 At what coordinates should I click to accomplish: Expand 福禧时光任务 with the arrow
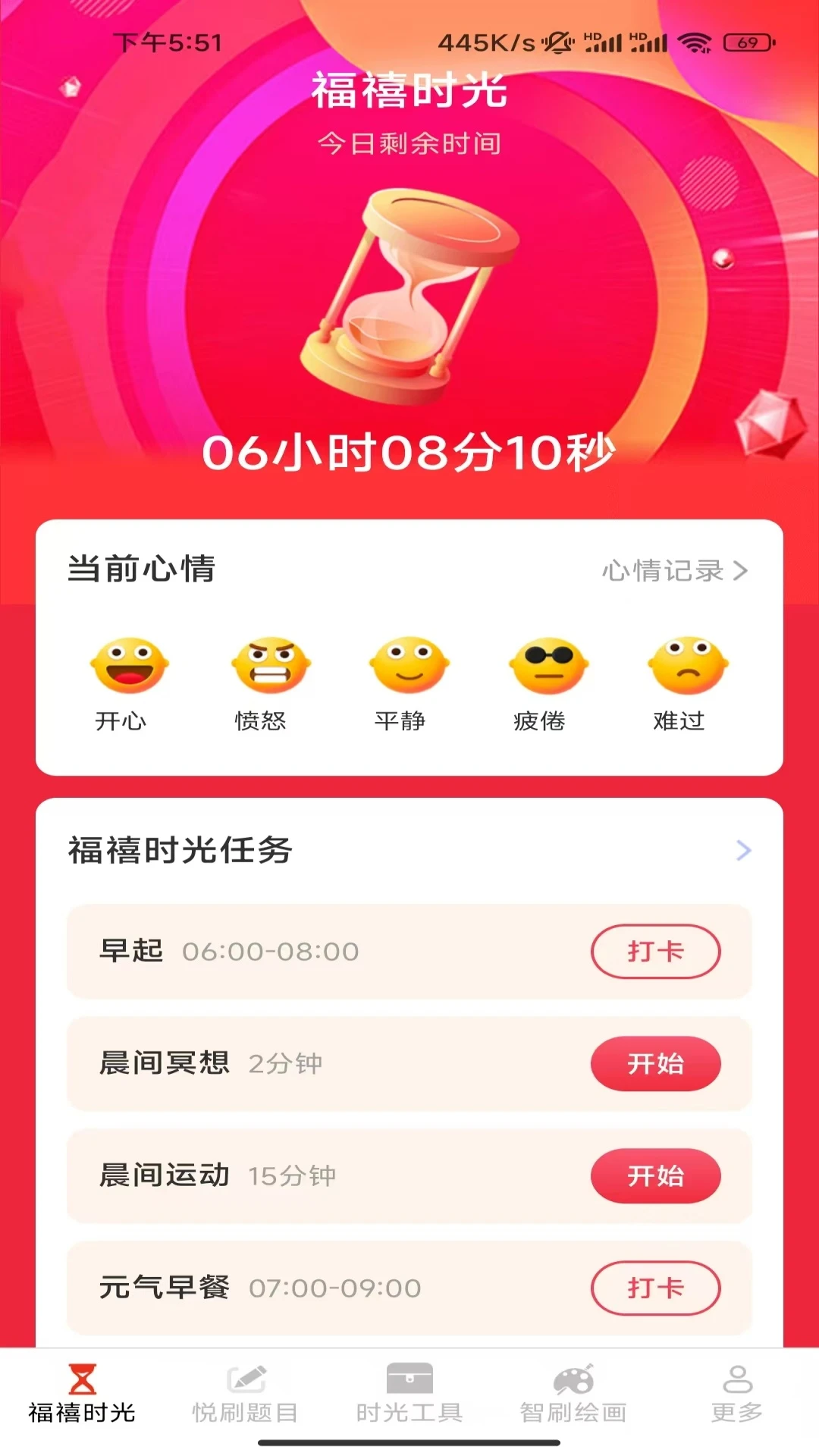pyautogui.click(x=743, y=850)
